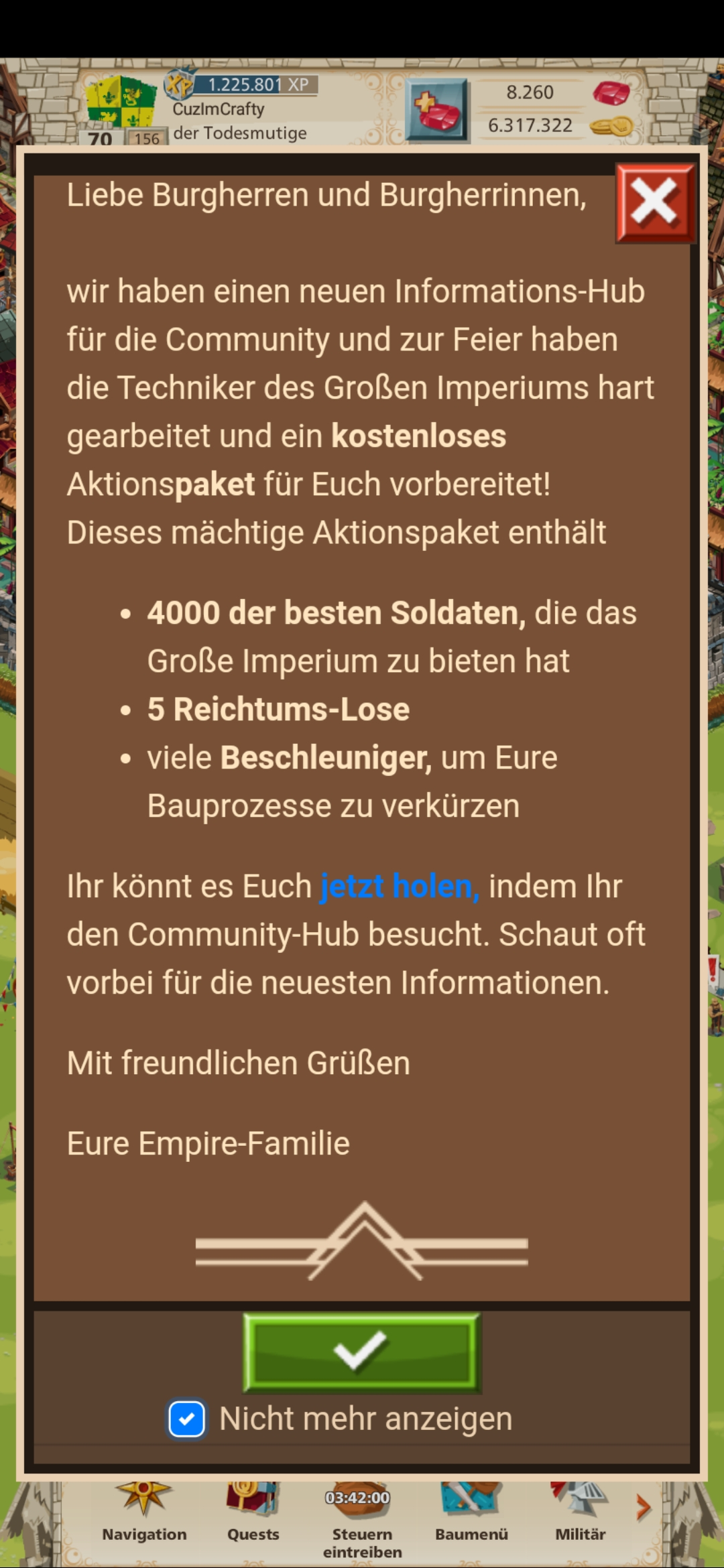This screenshot has height=1568, width=724.
Task: Show more bottom menu items with the arrow
Action: [x=643, y=1508]
